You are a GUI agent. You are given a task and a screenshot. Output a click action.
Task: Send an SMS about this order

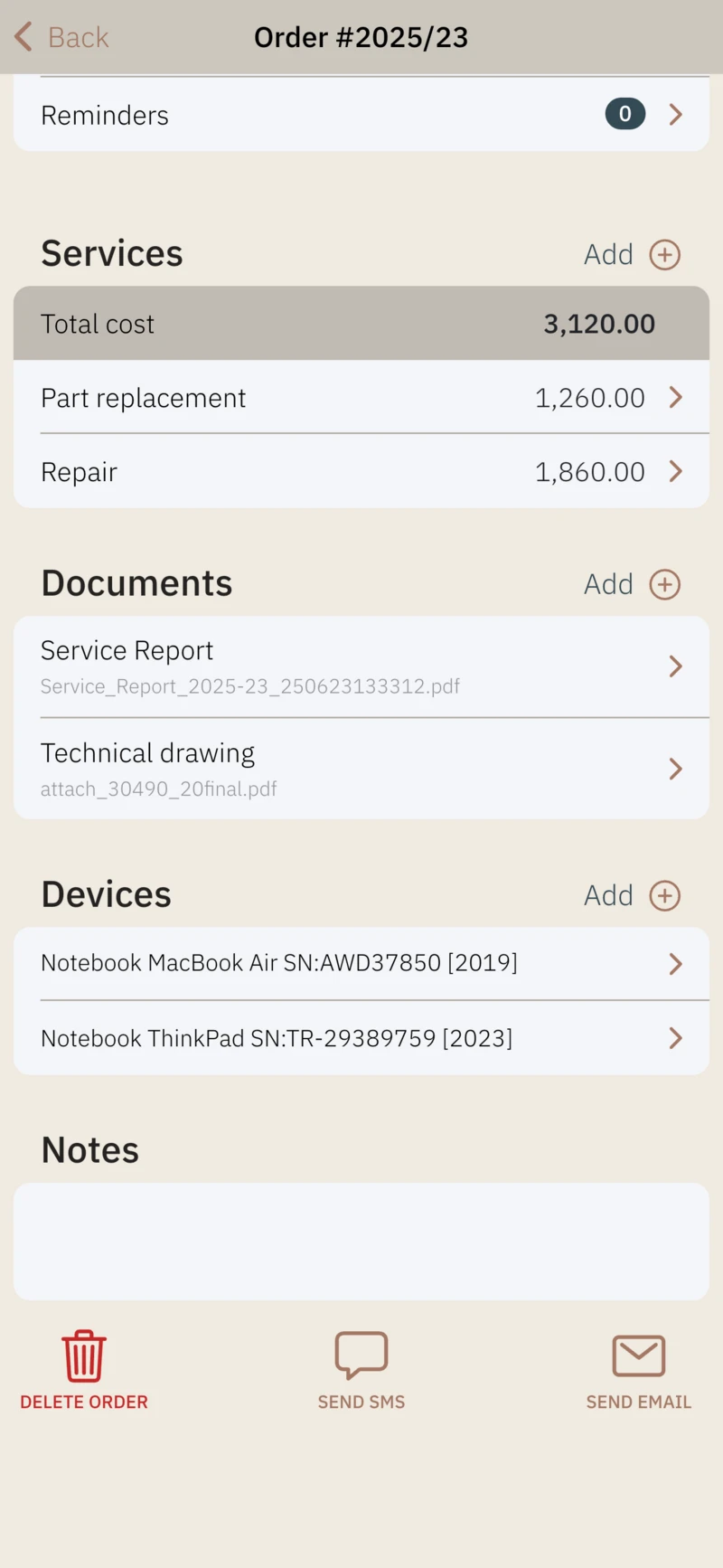point(361,1370)
